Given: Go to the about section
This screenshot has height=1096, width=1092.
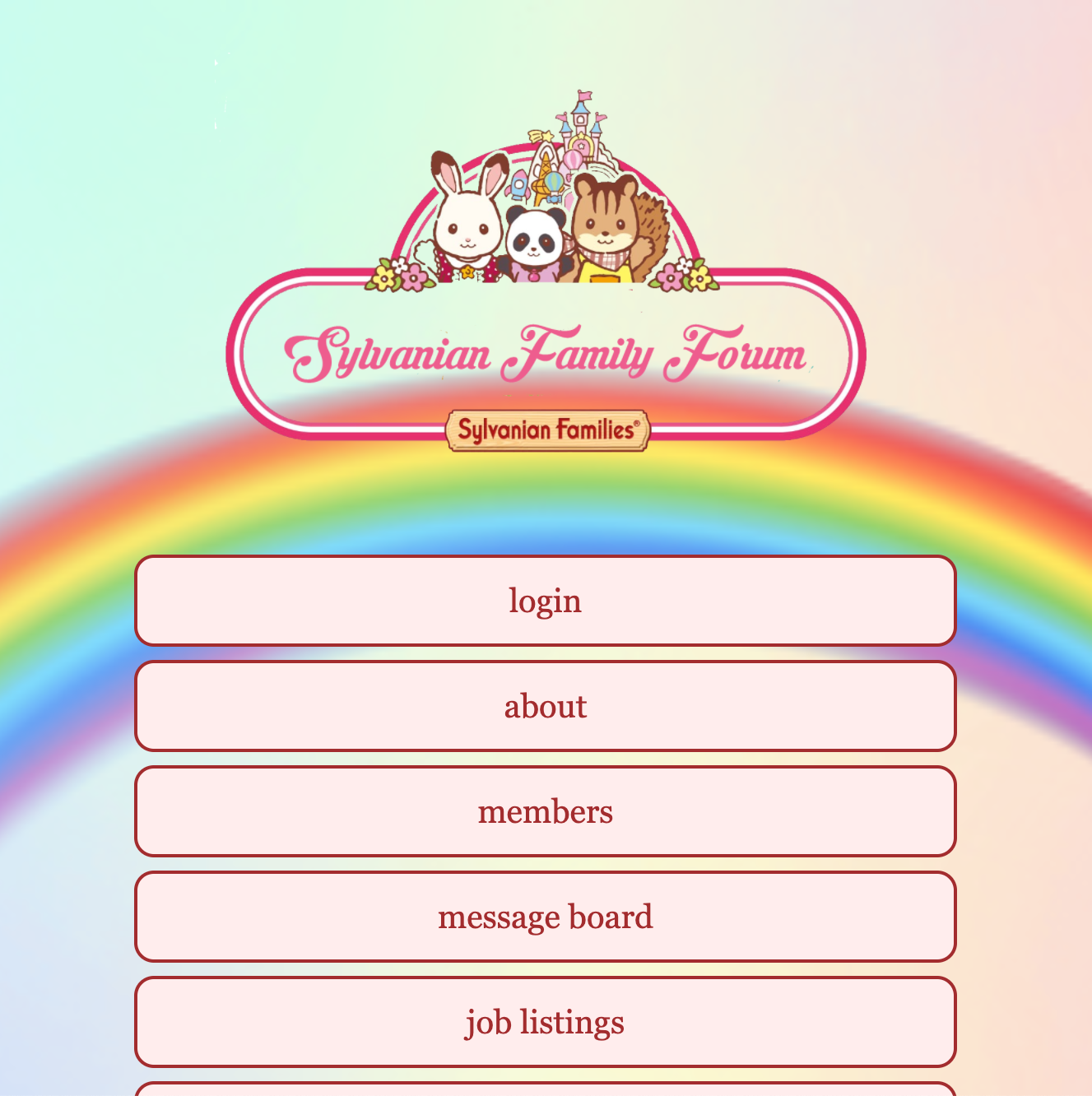Looking at the screenshot, I should 545,706.
